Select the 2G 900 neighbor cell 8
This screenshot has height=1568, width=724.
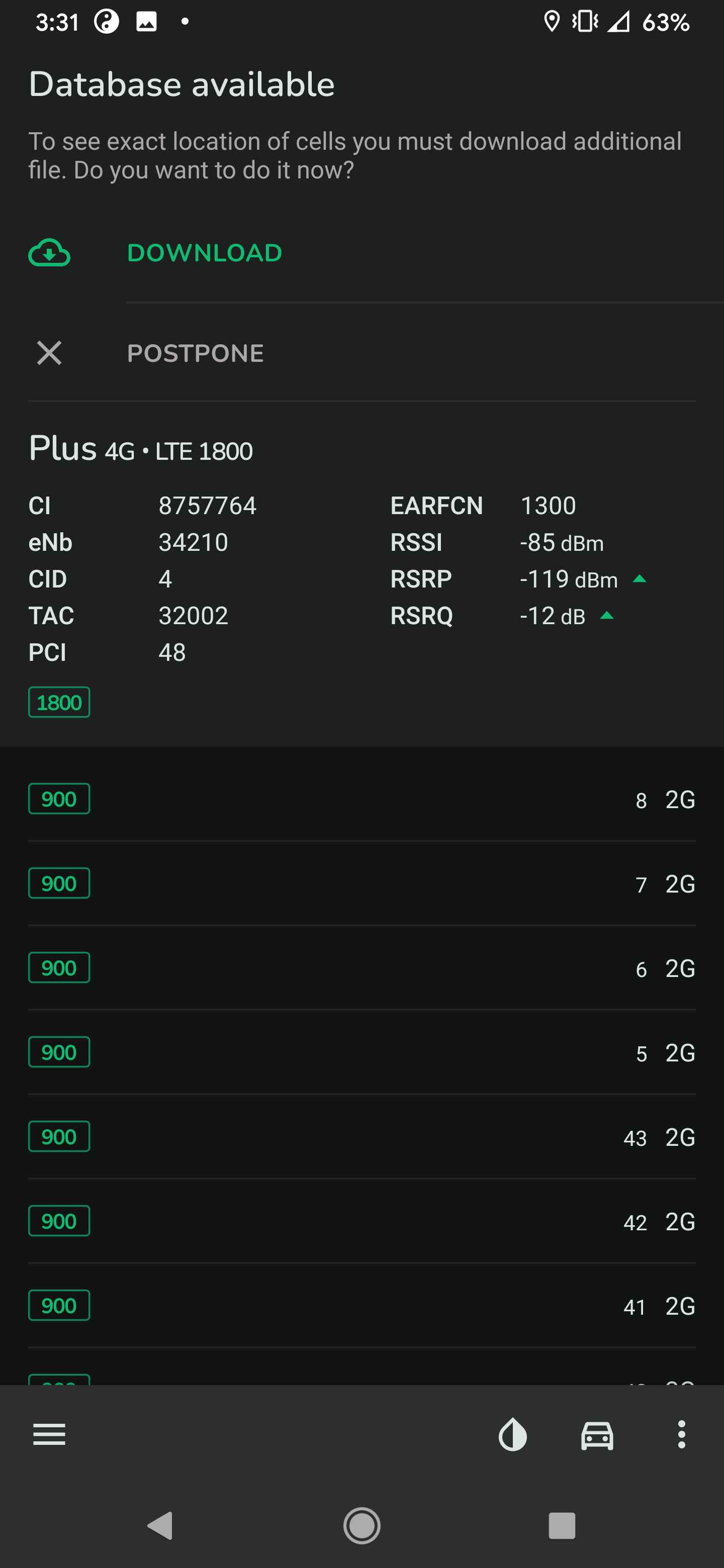pyautogui.click(x=361, y=799)
